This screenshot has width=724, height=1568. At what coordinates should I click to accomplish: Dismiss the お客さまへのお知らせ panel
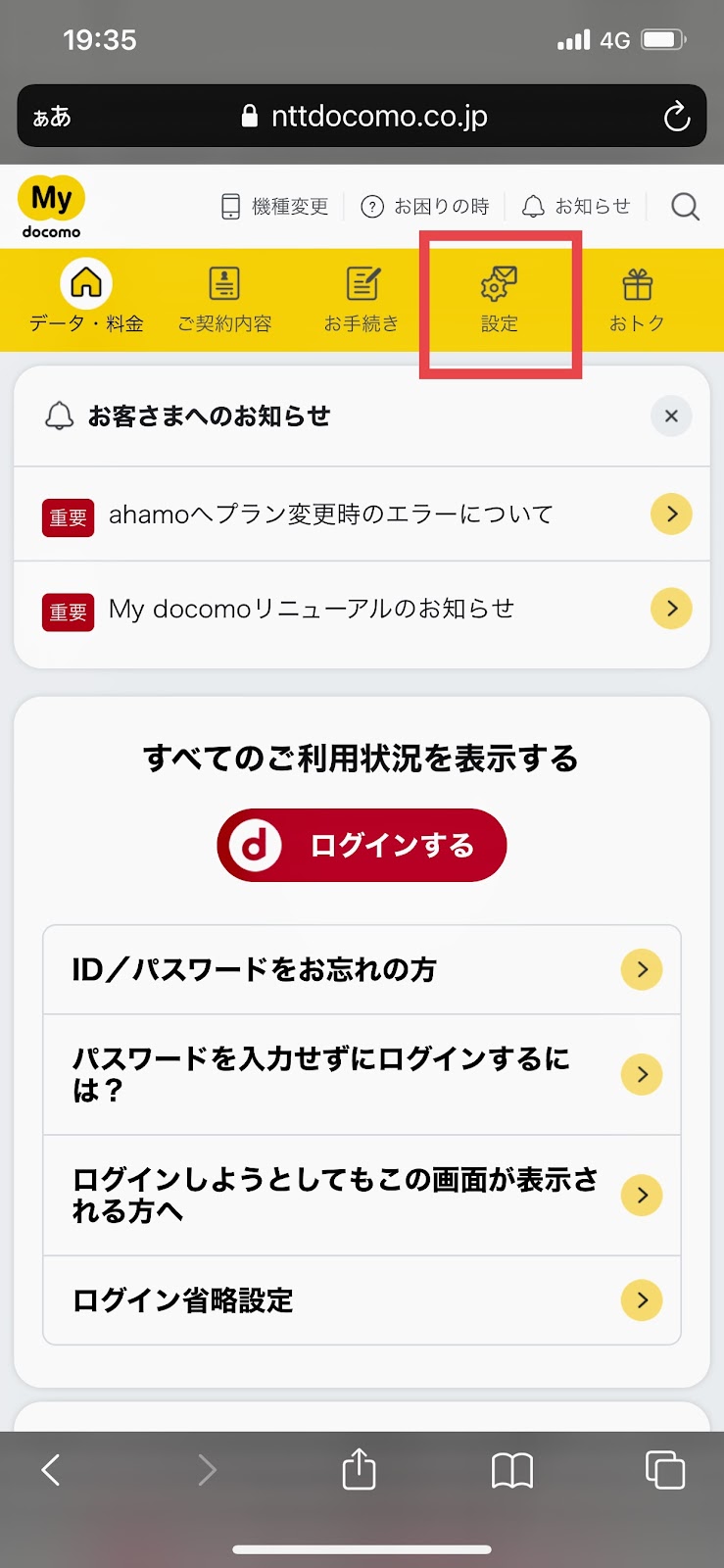671,416
